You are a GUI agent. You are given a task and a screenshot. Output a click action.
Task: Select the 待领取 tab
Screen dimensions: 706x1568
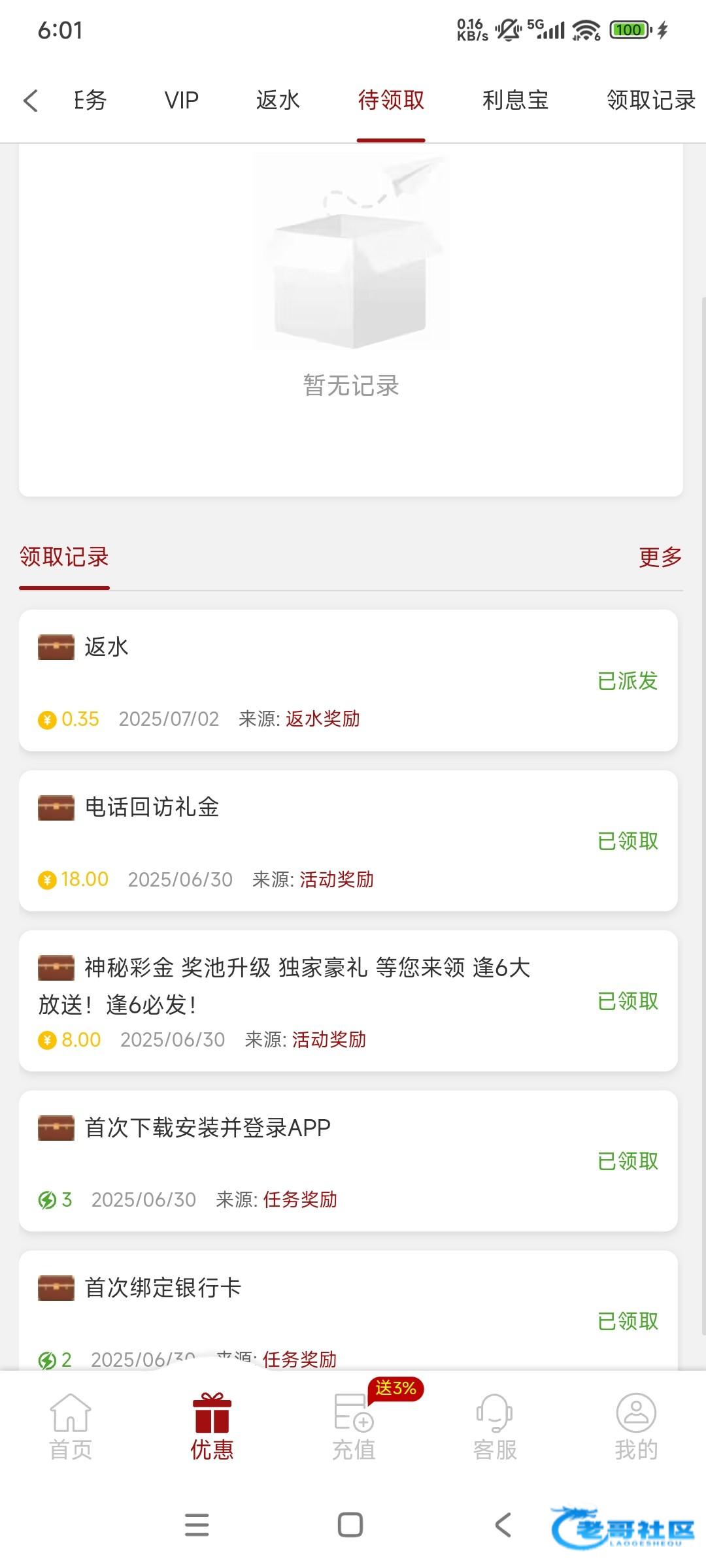(x=391, y=101)
